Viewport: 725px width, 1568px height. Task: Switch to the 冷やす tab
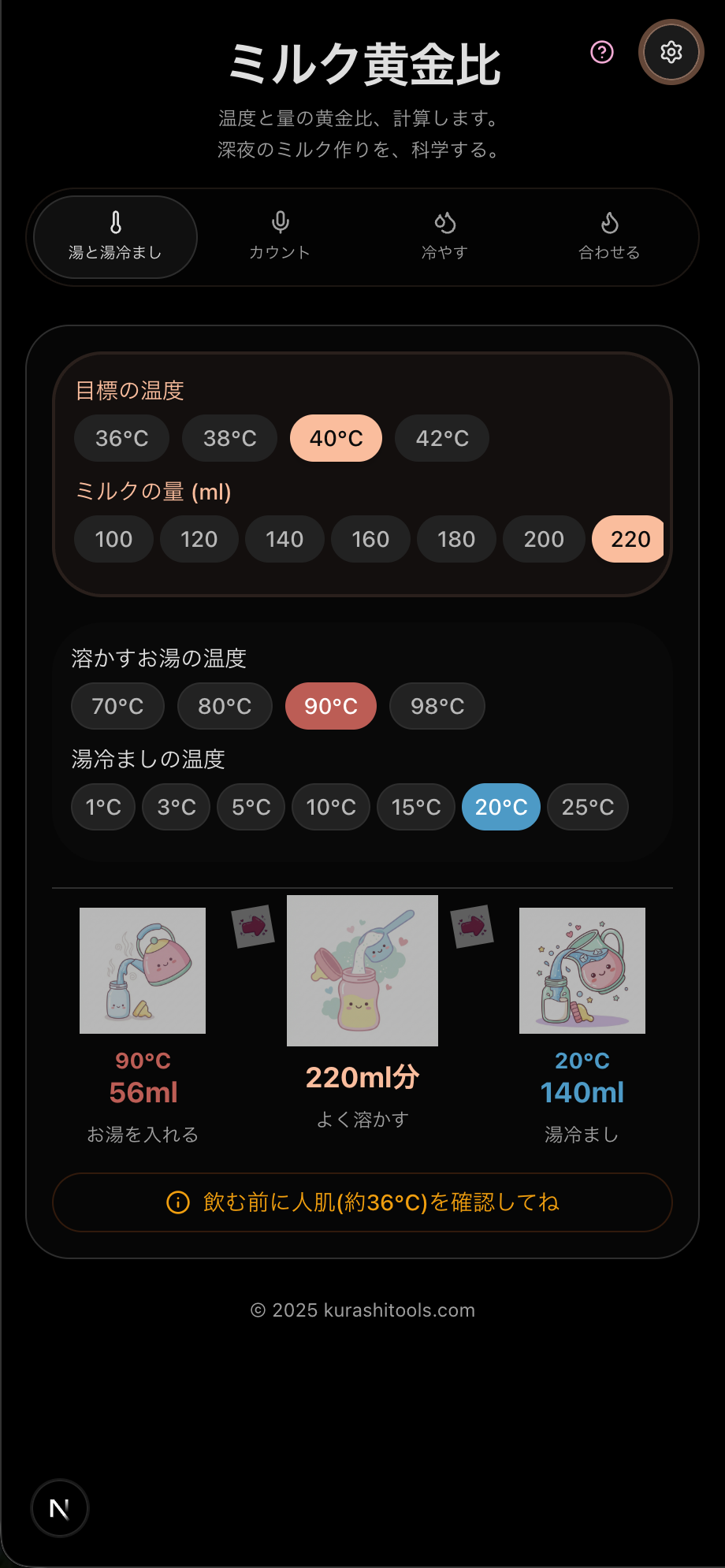tap(444, 236)
